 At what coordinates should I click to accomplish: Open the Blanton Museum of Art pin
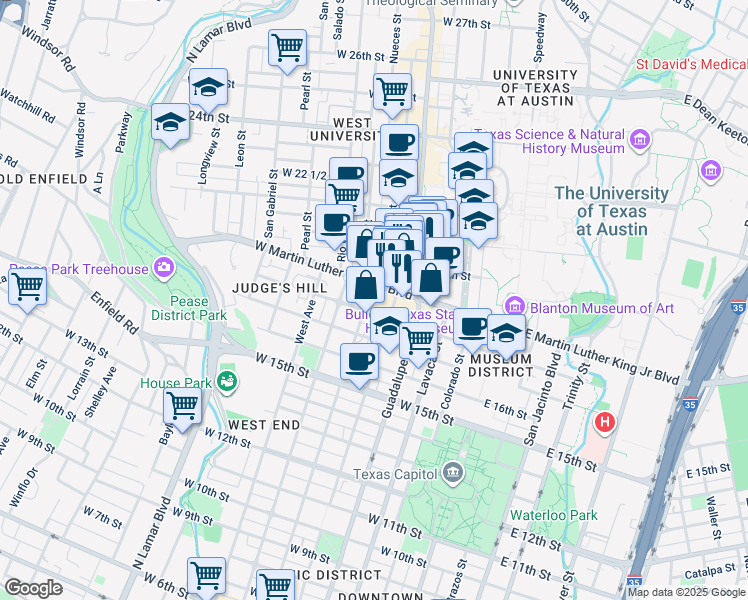[516, 303]
